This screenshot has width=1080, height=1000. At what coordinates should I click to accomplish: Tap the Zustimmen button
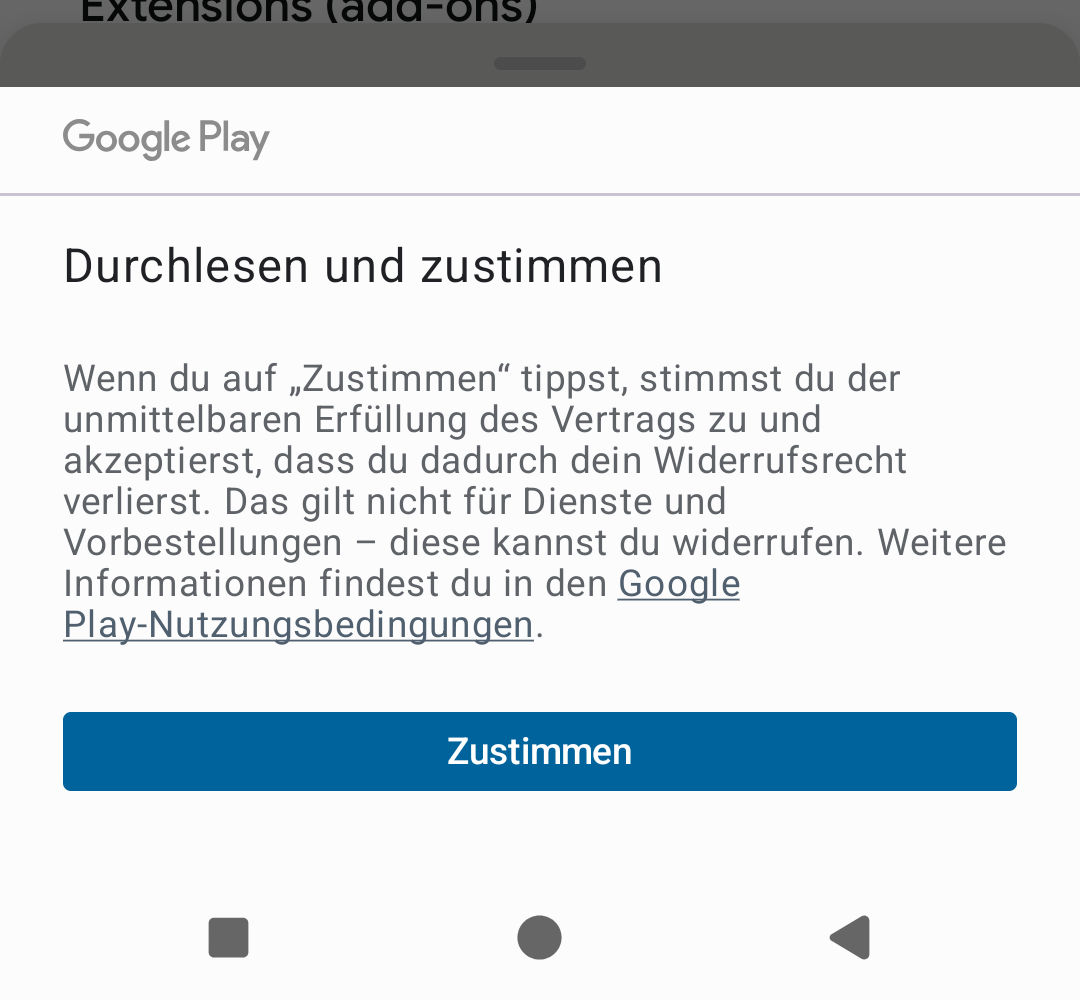pyautogui.click(x=540, y=751)
